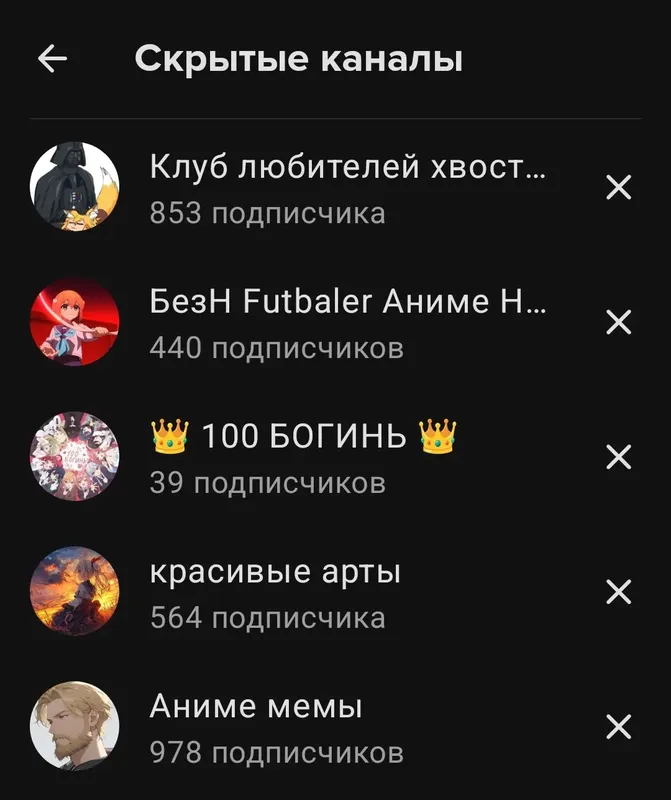Unhide the БезН Futbaler Аниме channel

(619, 322)
